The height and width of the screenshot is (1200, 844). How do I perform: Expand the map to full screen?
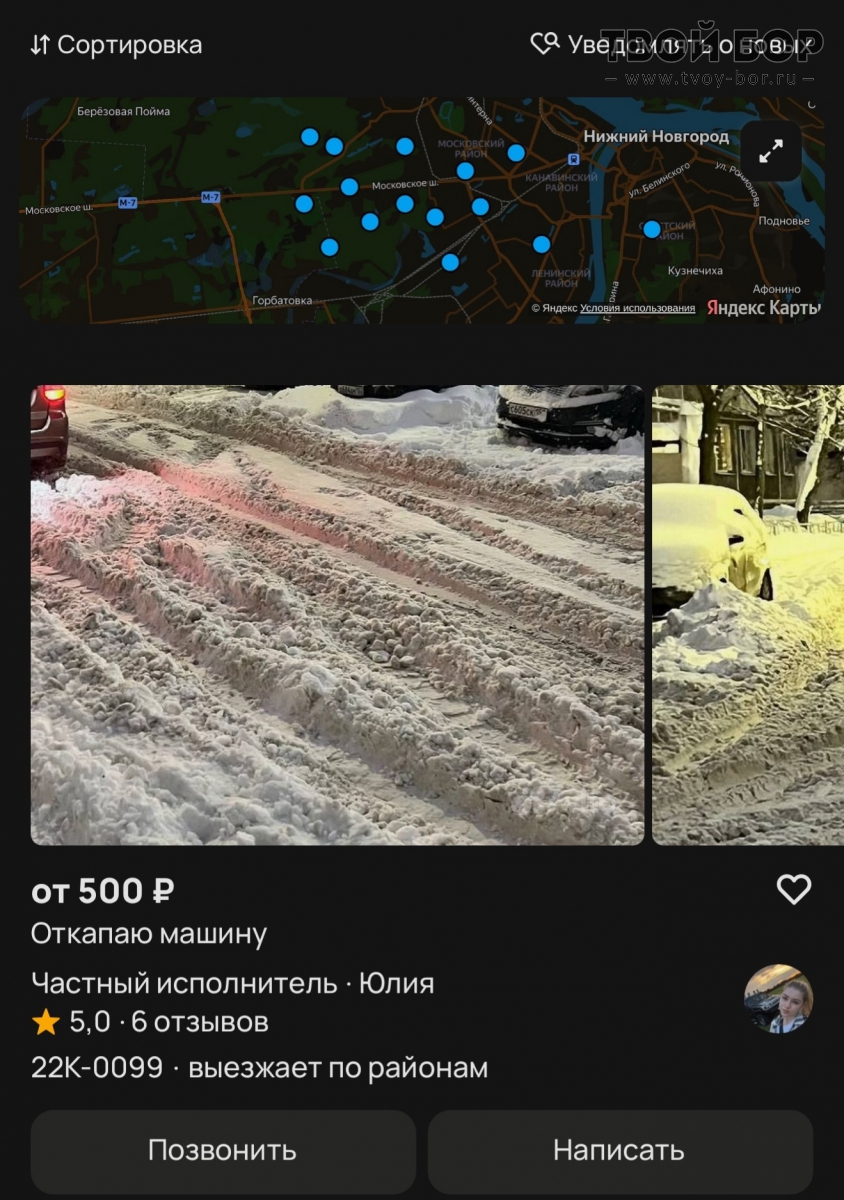coord(771,151)
